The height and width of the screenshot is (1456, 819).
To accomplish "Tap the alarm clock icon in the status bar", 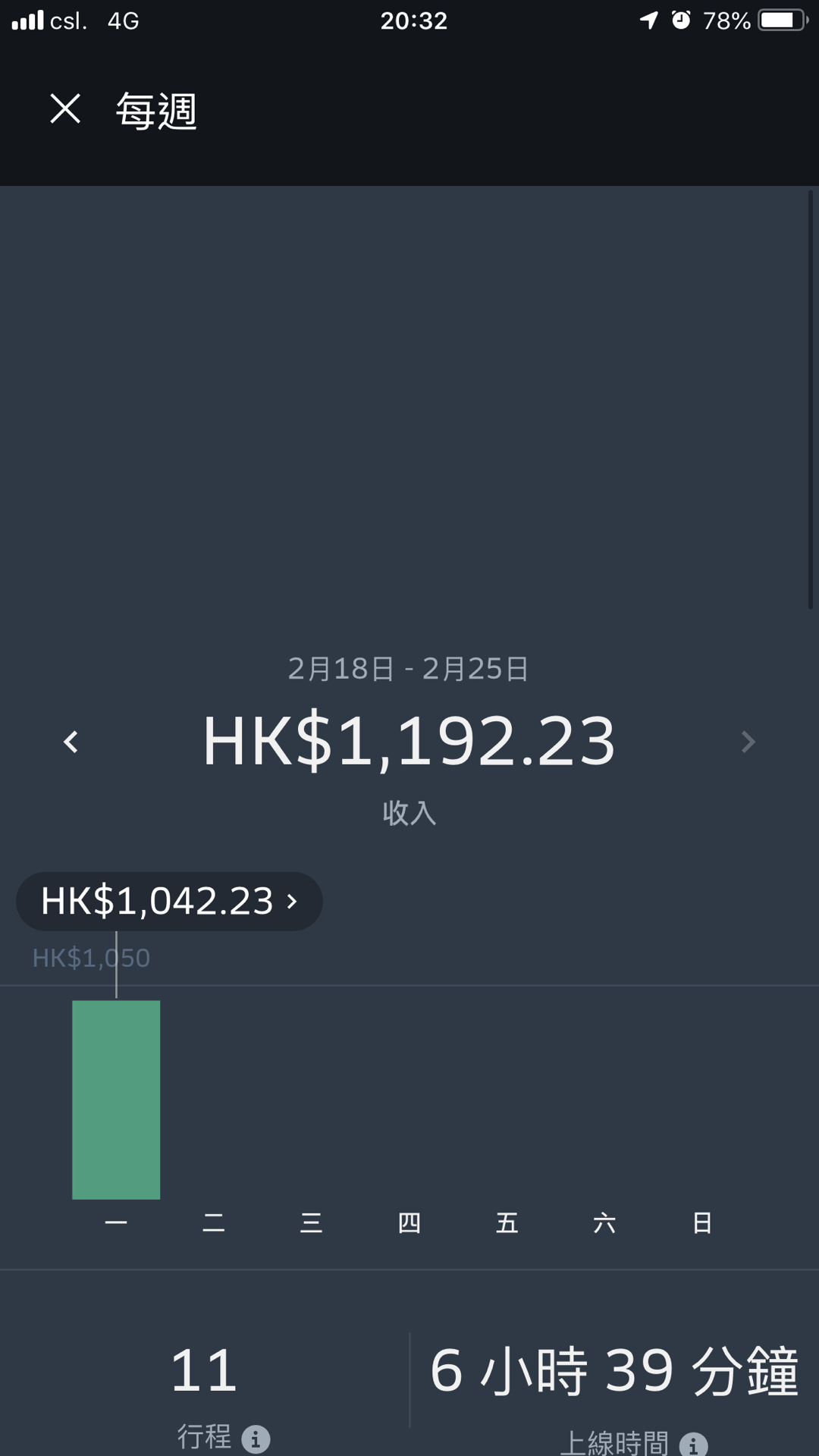I will 680,20.
